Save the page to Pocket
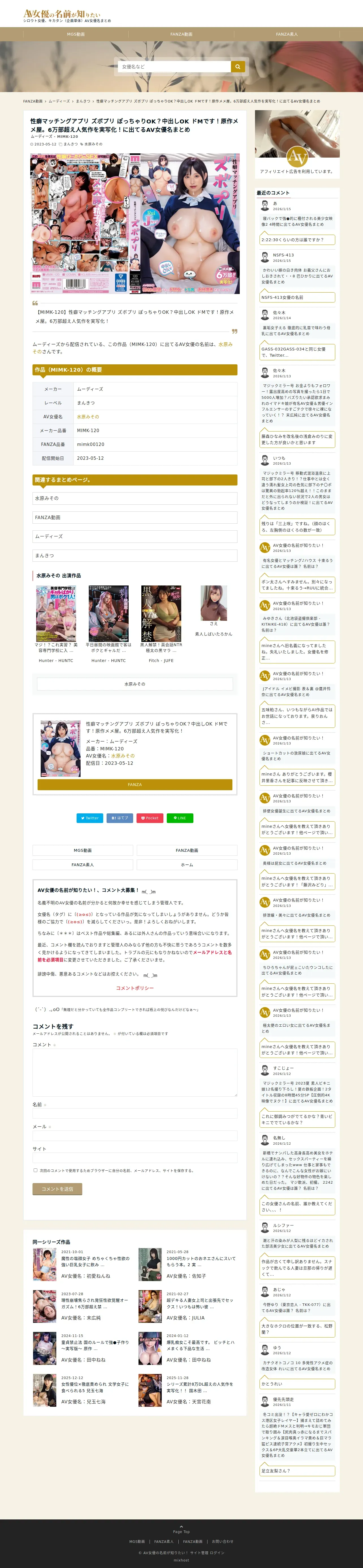Viewport: 363px width, 1568px height. [x=150, y=818]
